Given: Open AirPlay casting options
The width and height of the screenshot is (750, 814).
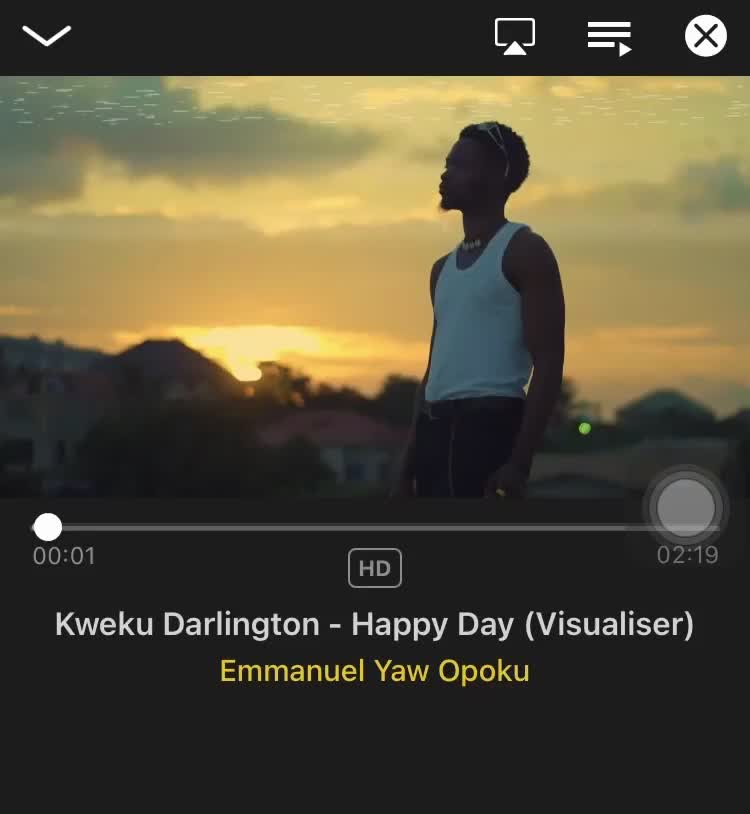Looking at the screenshot, I should coord(515,37).
